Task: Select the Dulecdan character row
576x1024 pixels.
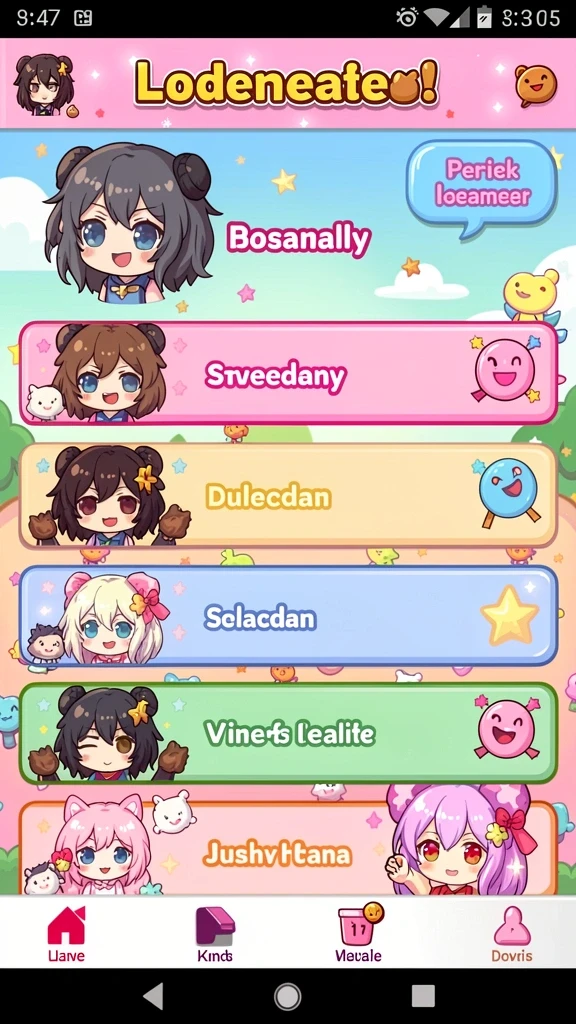Action: tap(288, 496)
